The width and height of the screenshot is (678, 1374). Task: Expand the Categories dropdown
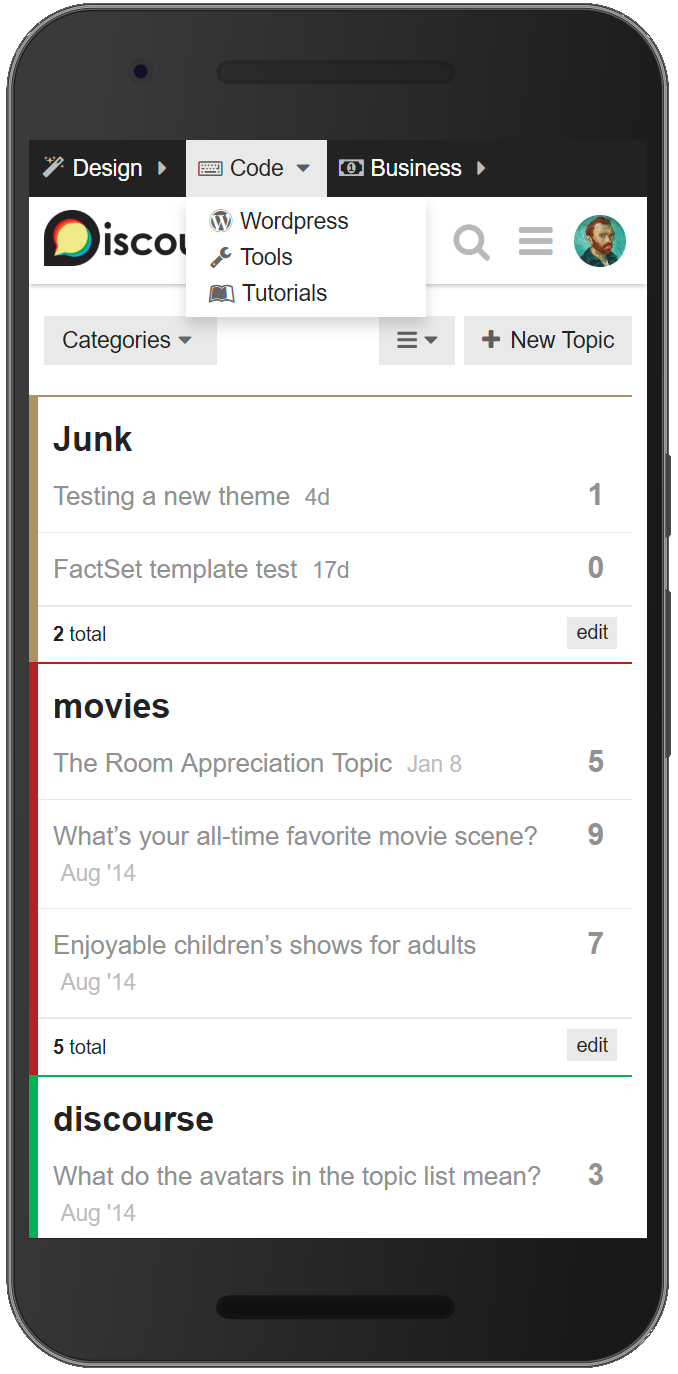pos(129,340)
